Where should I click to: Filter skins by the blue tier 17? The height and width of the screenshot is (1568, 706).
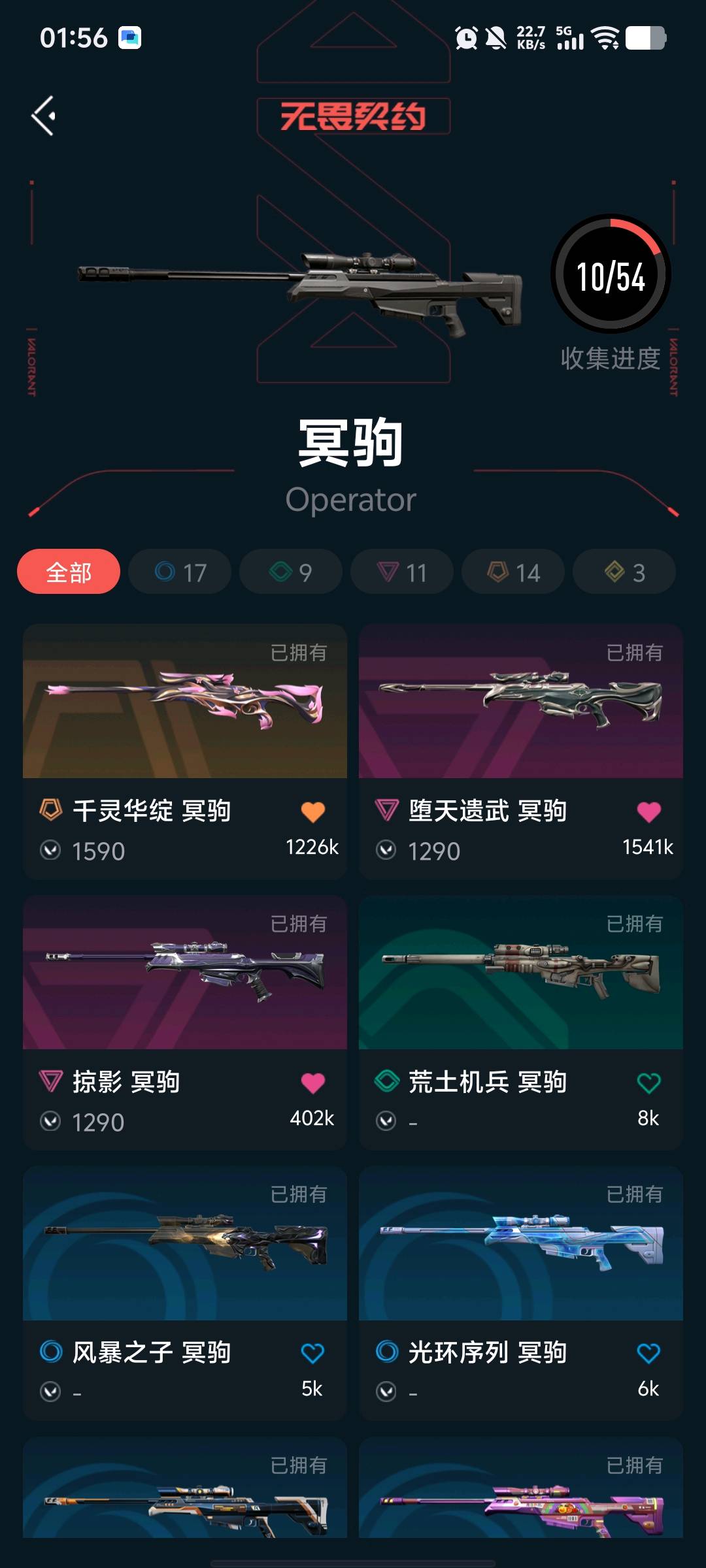180,572
